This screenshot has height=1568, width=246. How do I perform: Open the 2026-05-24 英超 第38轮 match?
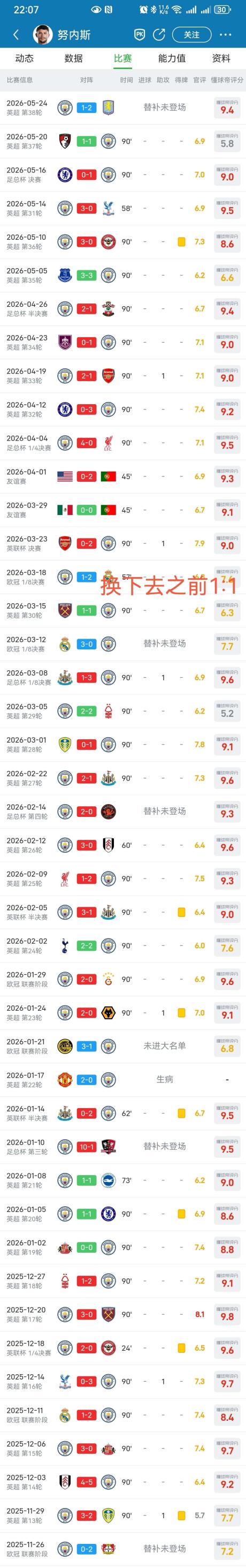[x=122, y=108]
